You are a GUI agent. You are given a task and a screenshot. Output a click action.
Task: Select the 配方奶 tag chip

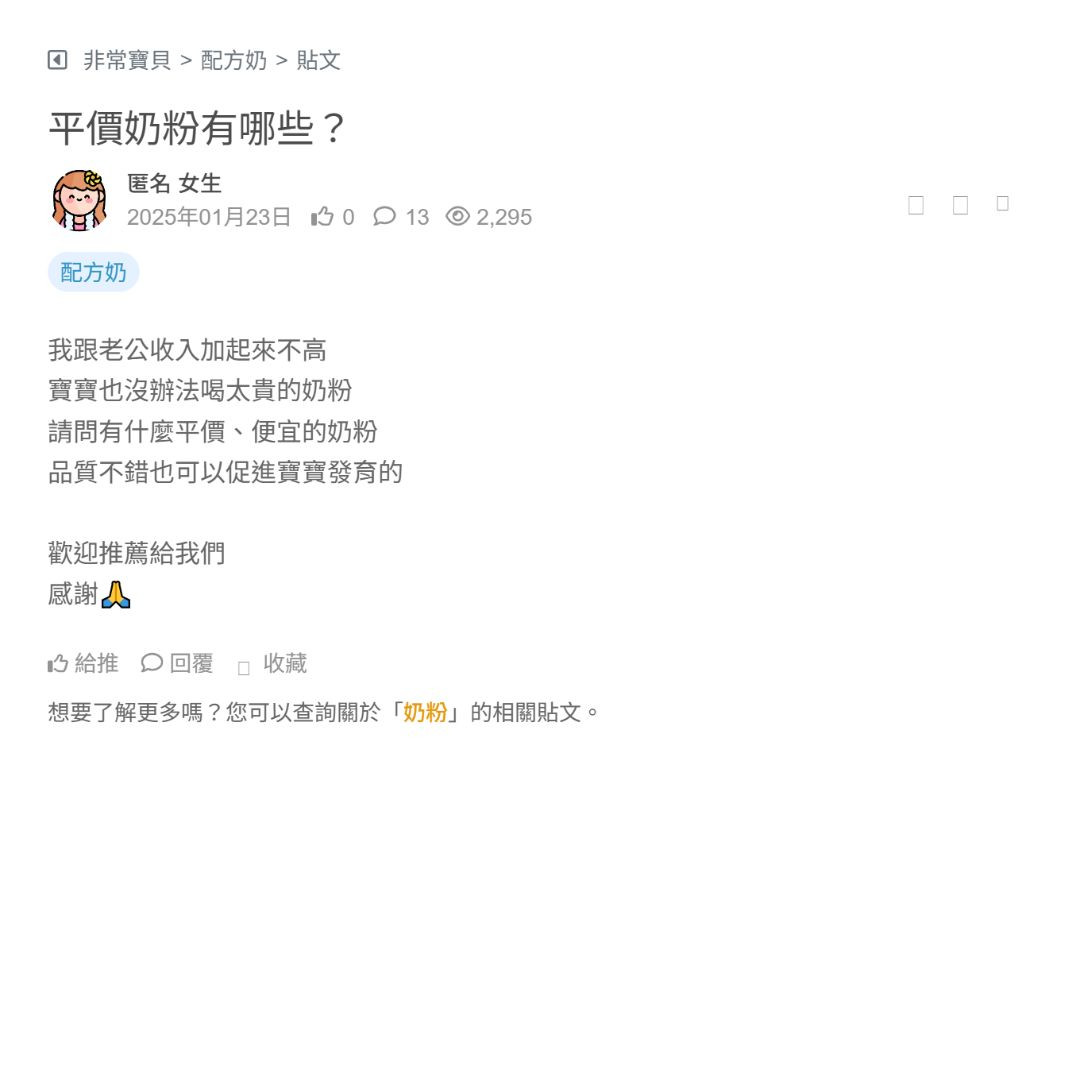[x=93, y=272]
